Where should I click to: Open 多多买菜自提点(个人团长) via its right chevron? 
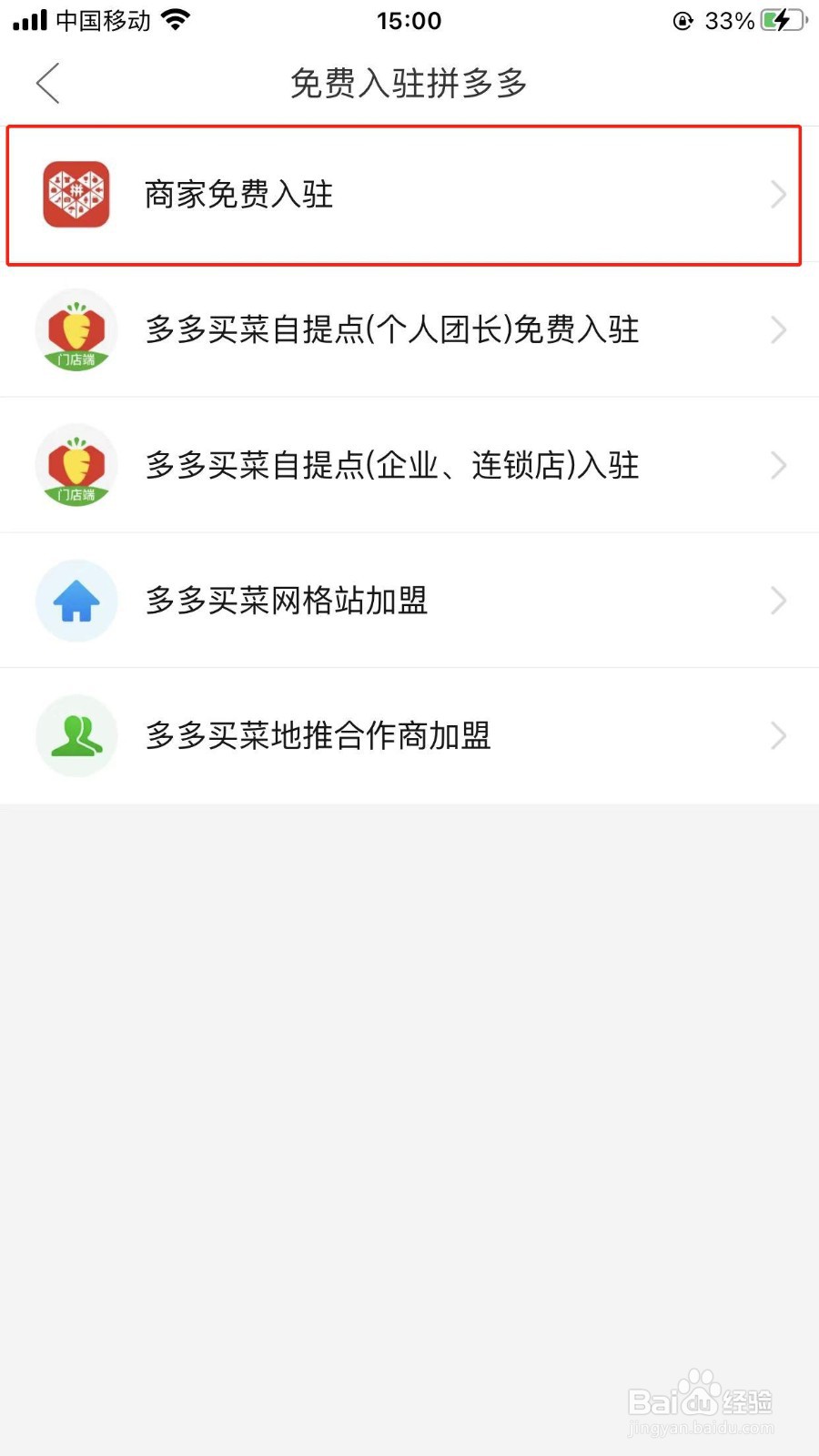(779, 329)
